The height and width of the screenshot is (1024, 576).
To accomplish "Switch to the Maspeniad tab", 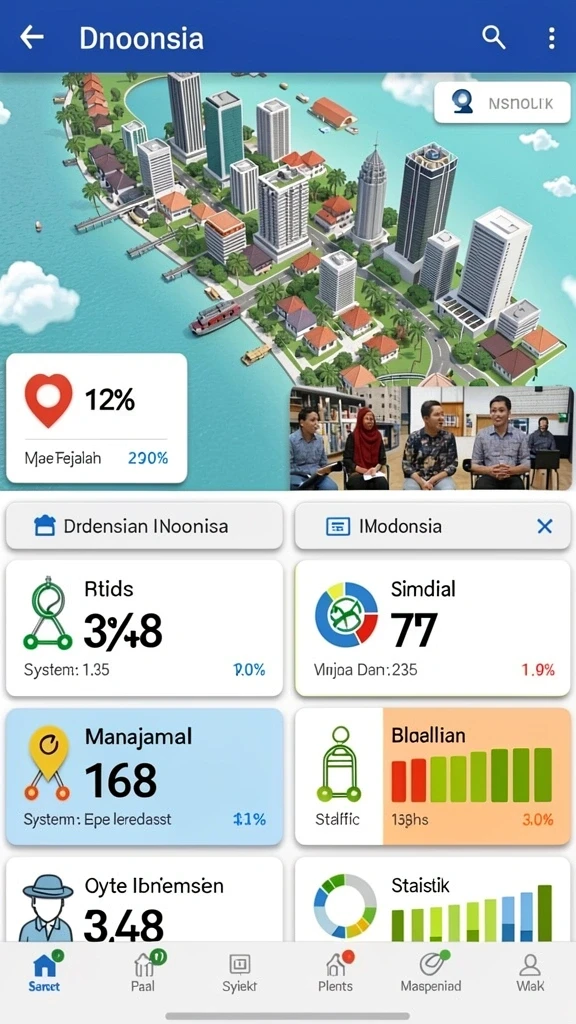I will coord(431,972).
